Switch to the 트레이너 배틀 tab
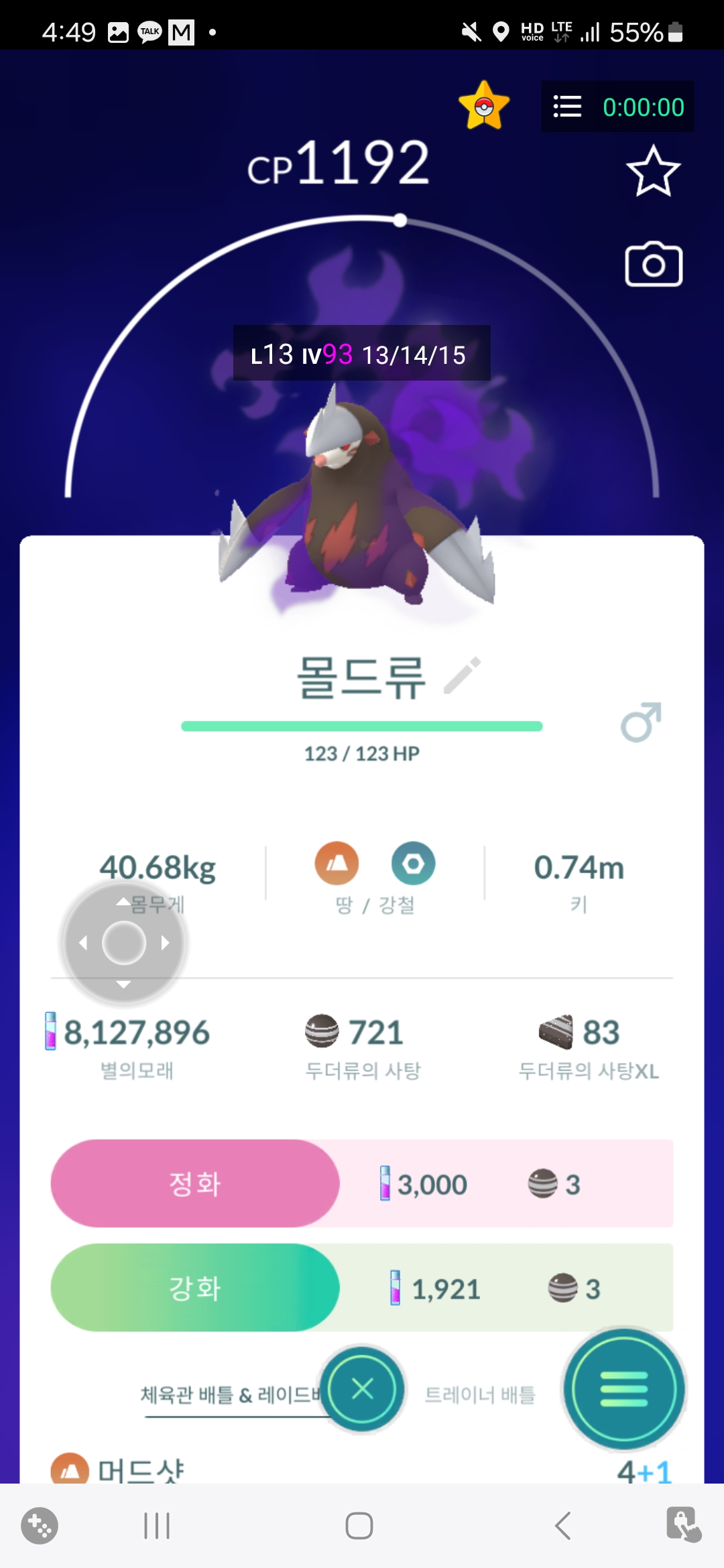Screen dimensions: 724x1568 (480, 1395)
